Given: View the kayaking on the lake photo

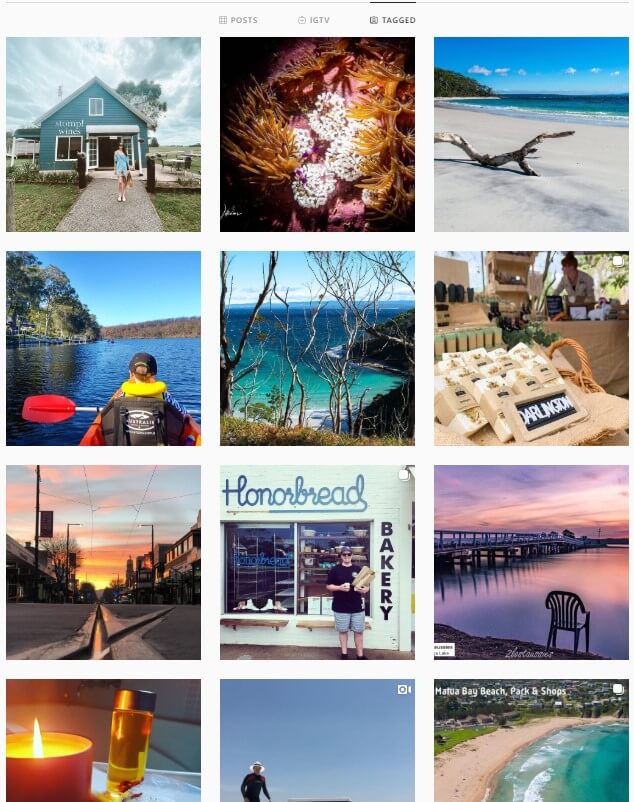Looking at the screenshot, I should 103,348.
